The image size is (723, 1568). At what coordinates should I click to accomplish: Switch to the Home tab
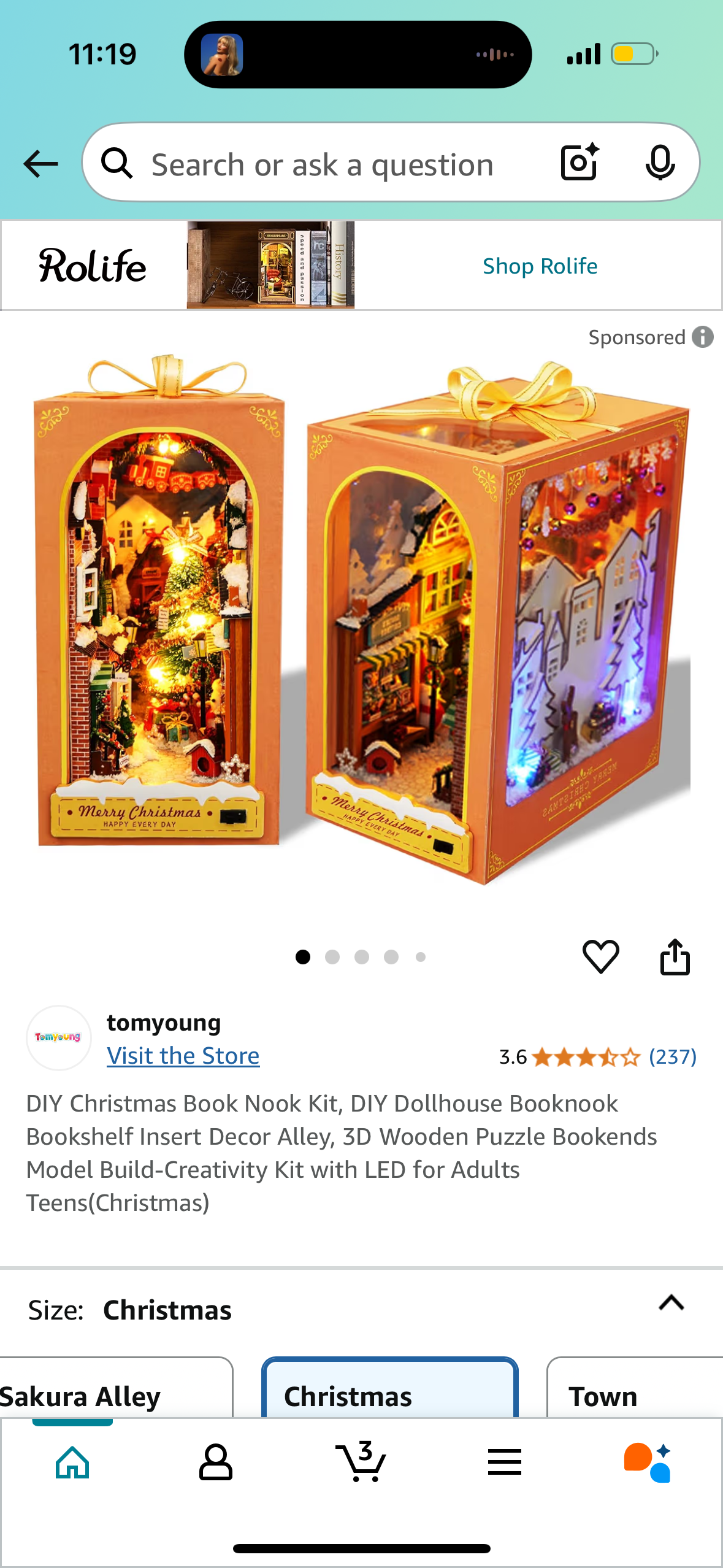pos(72,1462)
